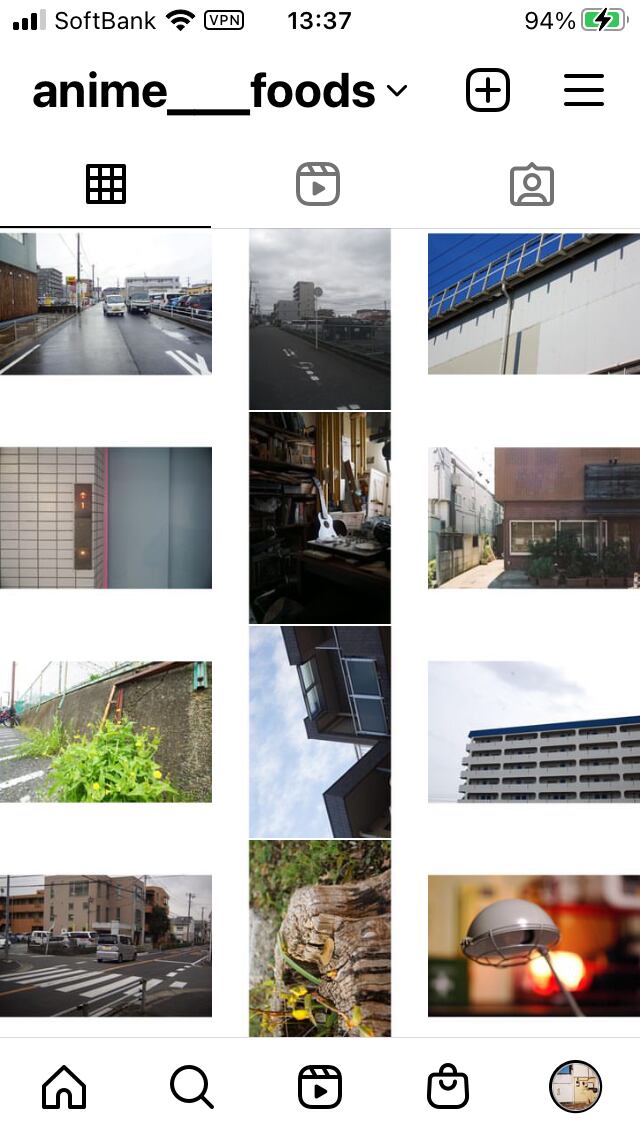
Task: Open the weathered tree stump post
Action: coord(320,938)
